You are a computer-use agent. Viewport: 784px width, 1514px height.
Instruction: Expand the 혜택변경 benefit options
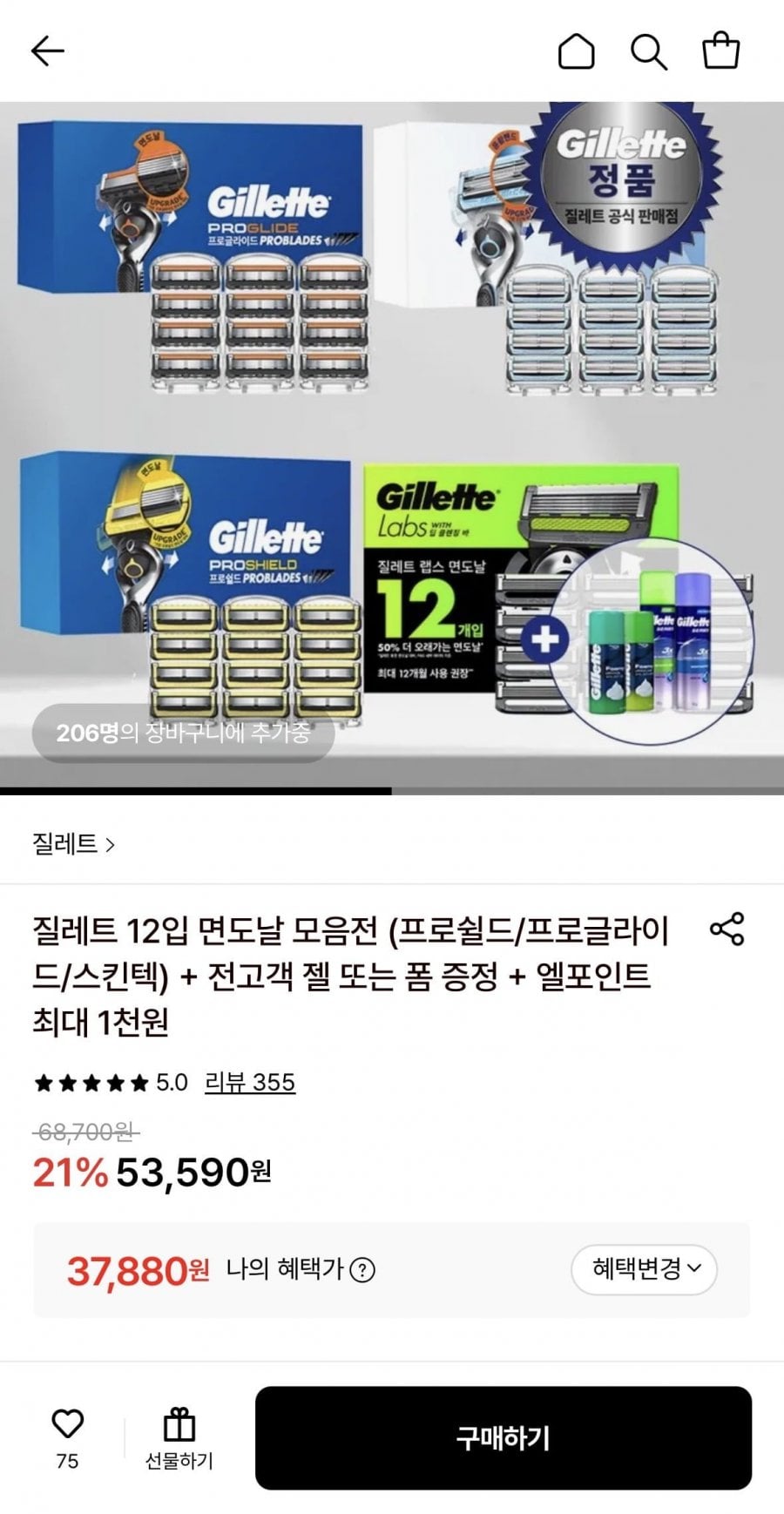[645, 1270]
